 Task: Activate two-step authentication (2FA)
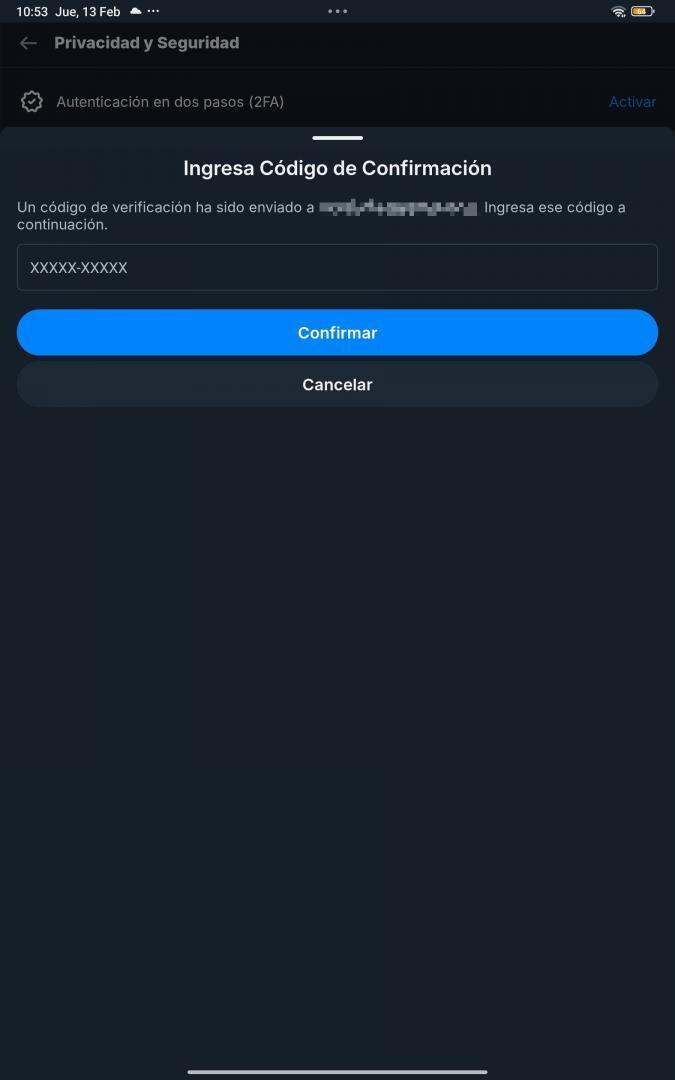[632, 102]
